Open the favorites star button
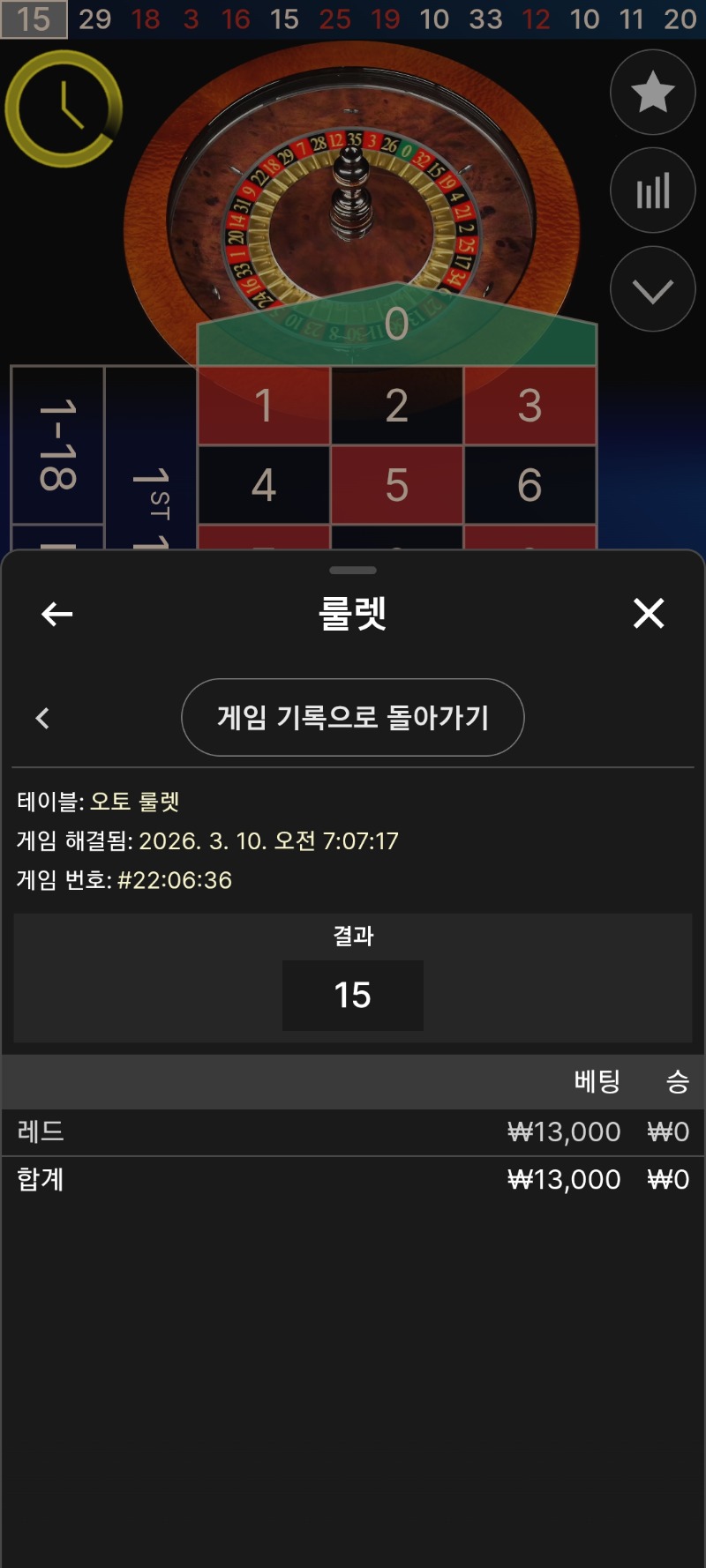The height and width of the screenshot is (1568, 706). [652, 93]
